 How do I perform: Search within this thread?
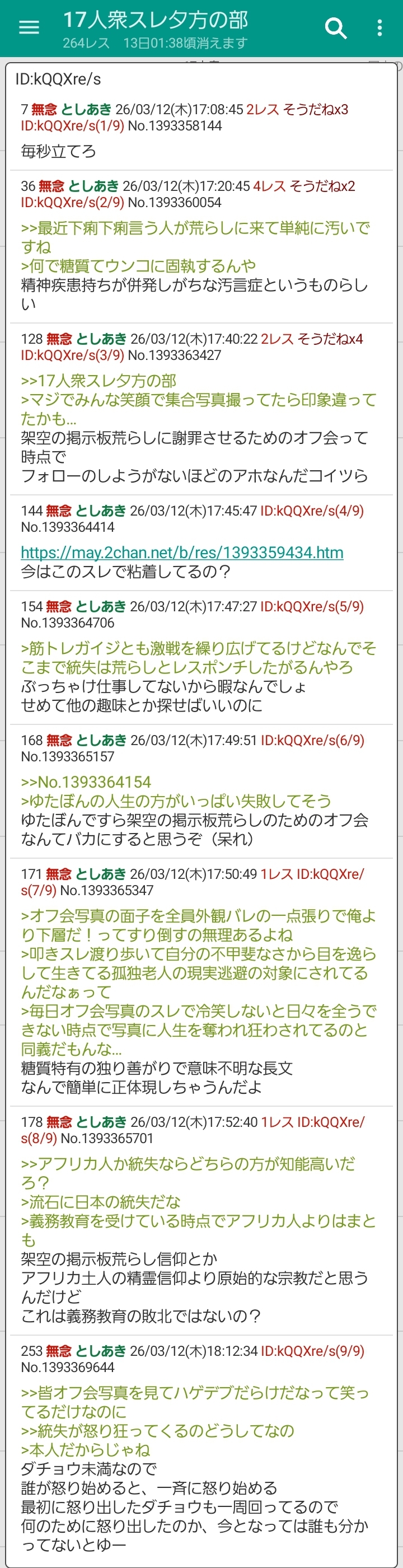point(335,27)
